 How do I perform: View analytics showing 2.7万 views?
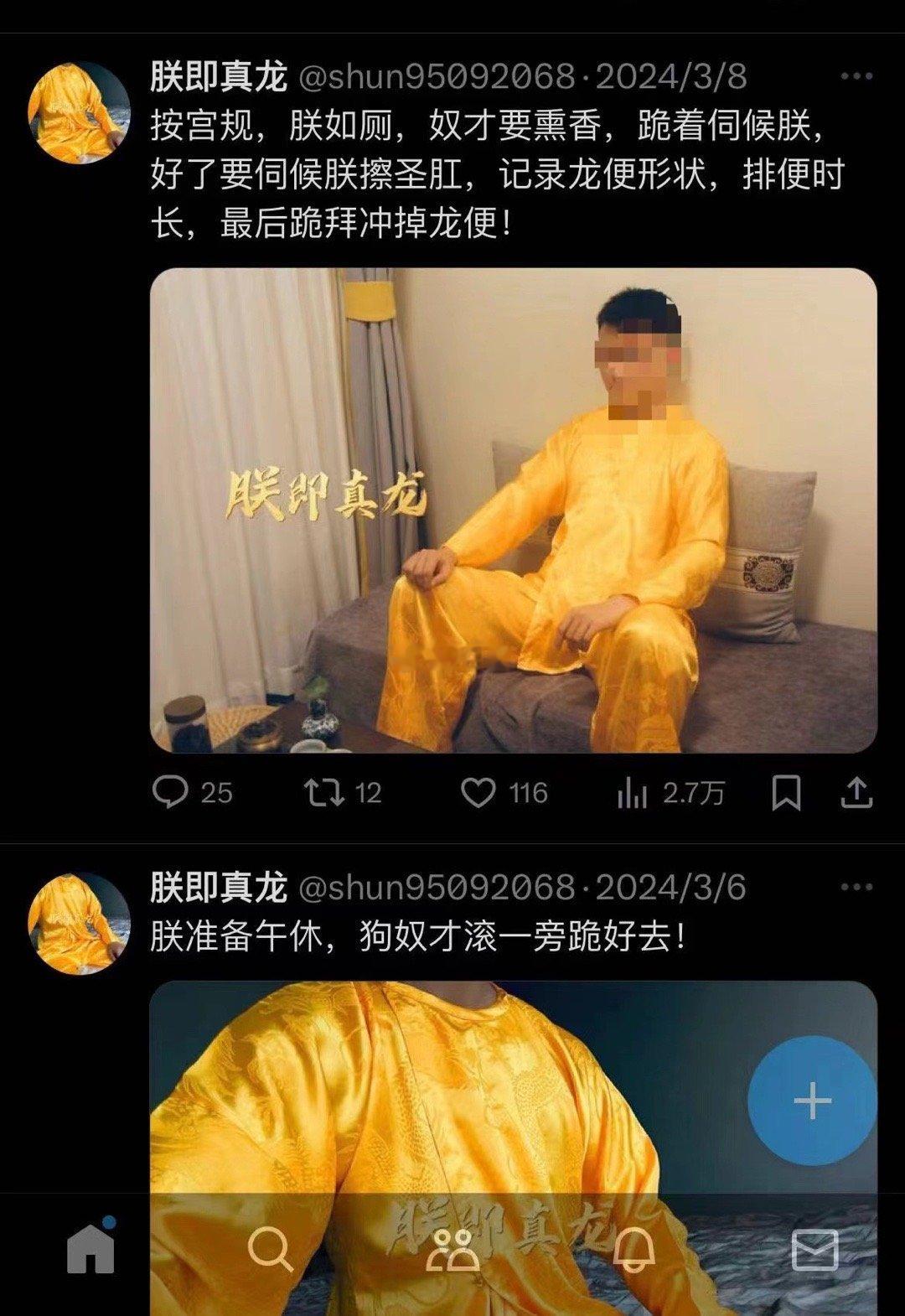(633, 792)
